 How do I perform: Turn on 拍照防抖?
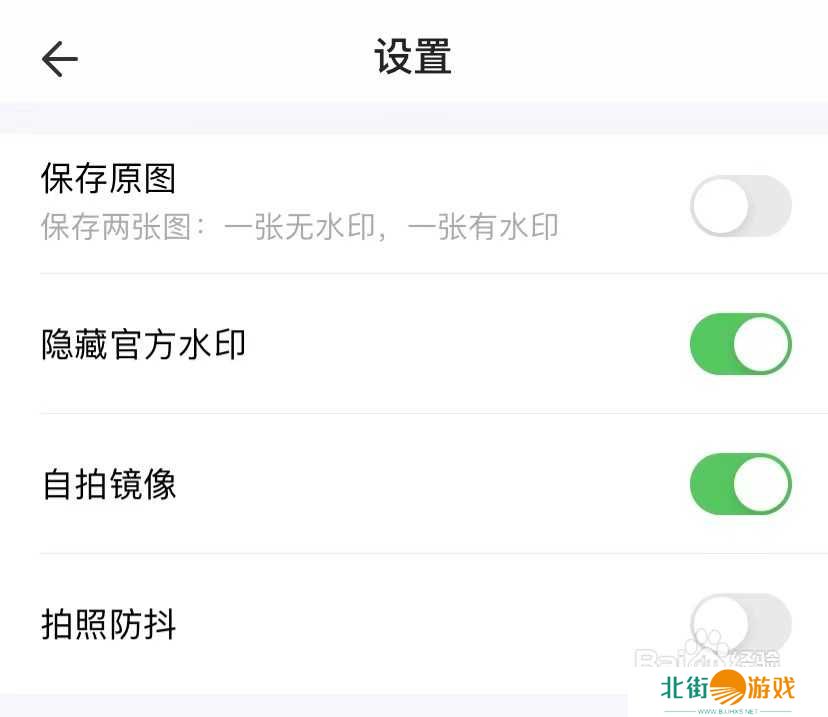tap(740, 624)
